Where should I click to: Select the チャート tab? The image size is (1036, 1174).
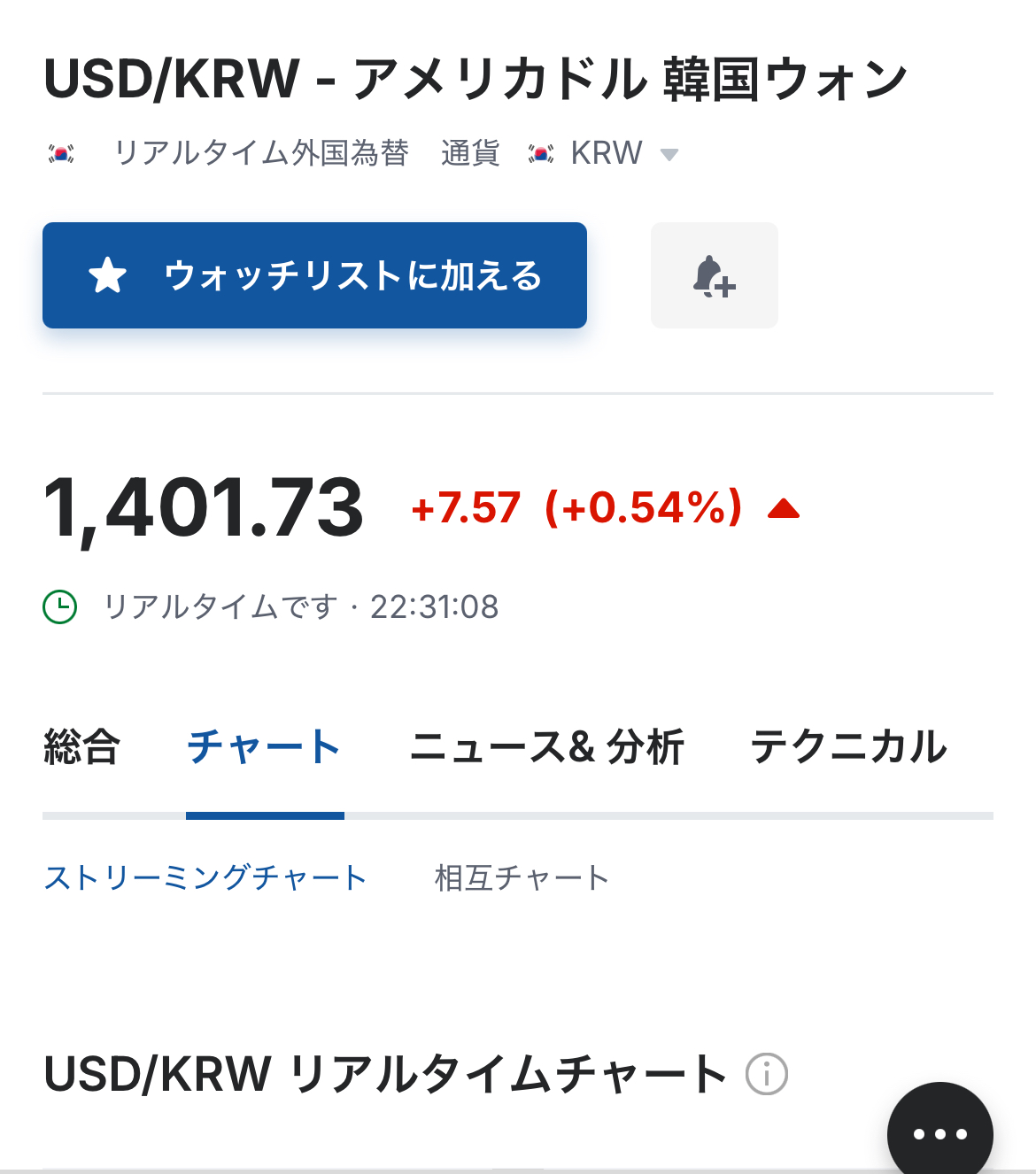click(264, 746)
